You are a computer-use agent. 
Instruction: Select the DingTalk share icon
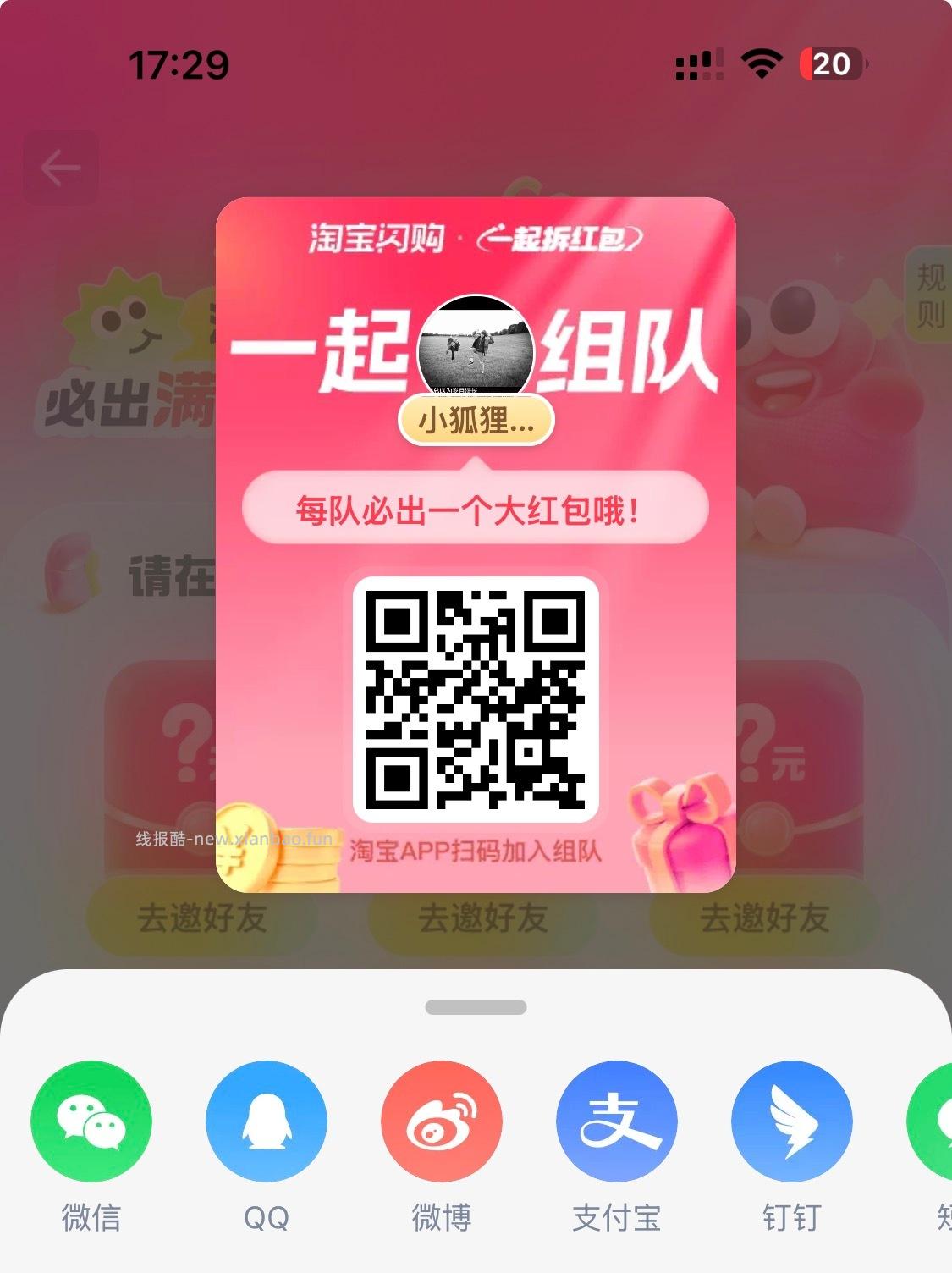(x=790, y=1121)
